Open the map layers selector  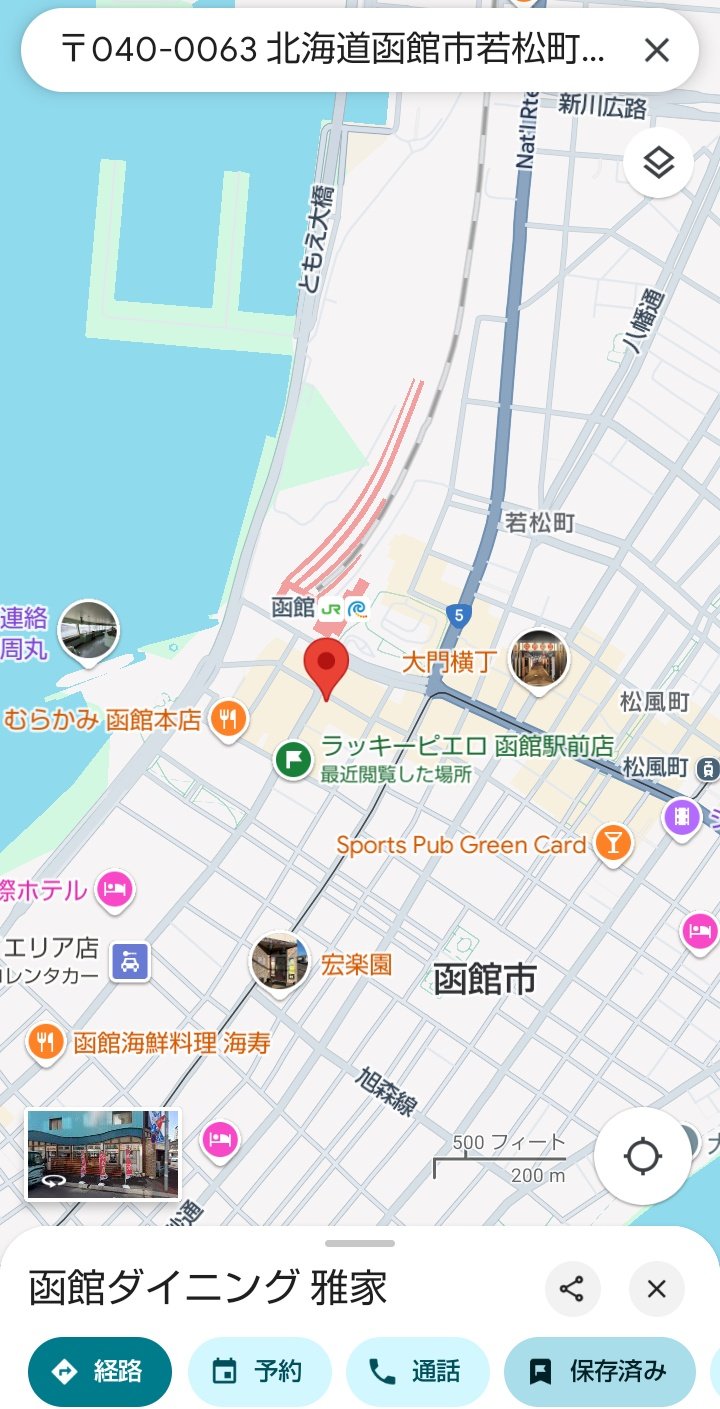658,162
